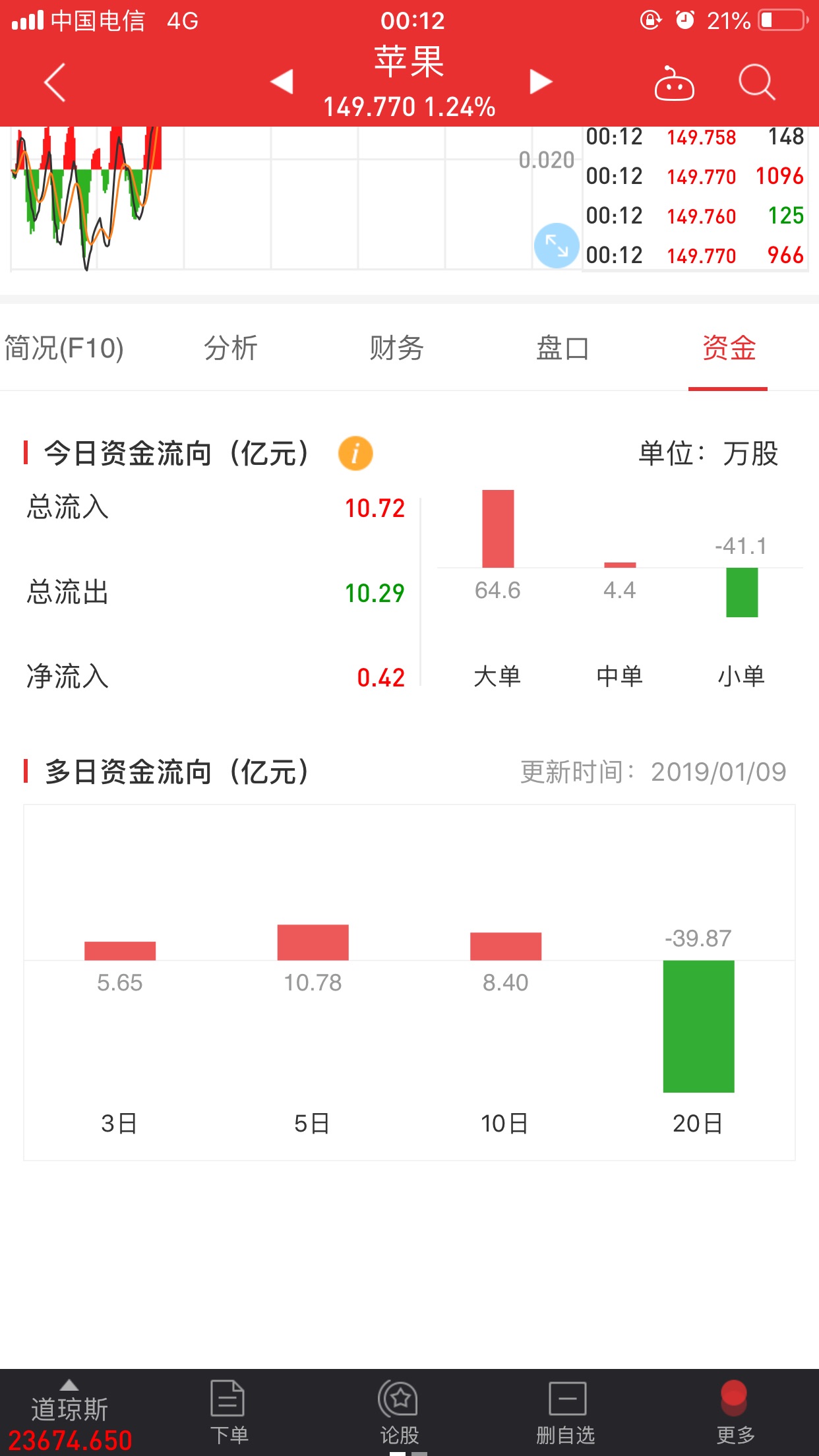819x1456 pixels.
Task: Open the 分析 tab
Action: (230, 348)
